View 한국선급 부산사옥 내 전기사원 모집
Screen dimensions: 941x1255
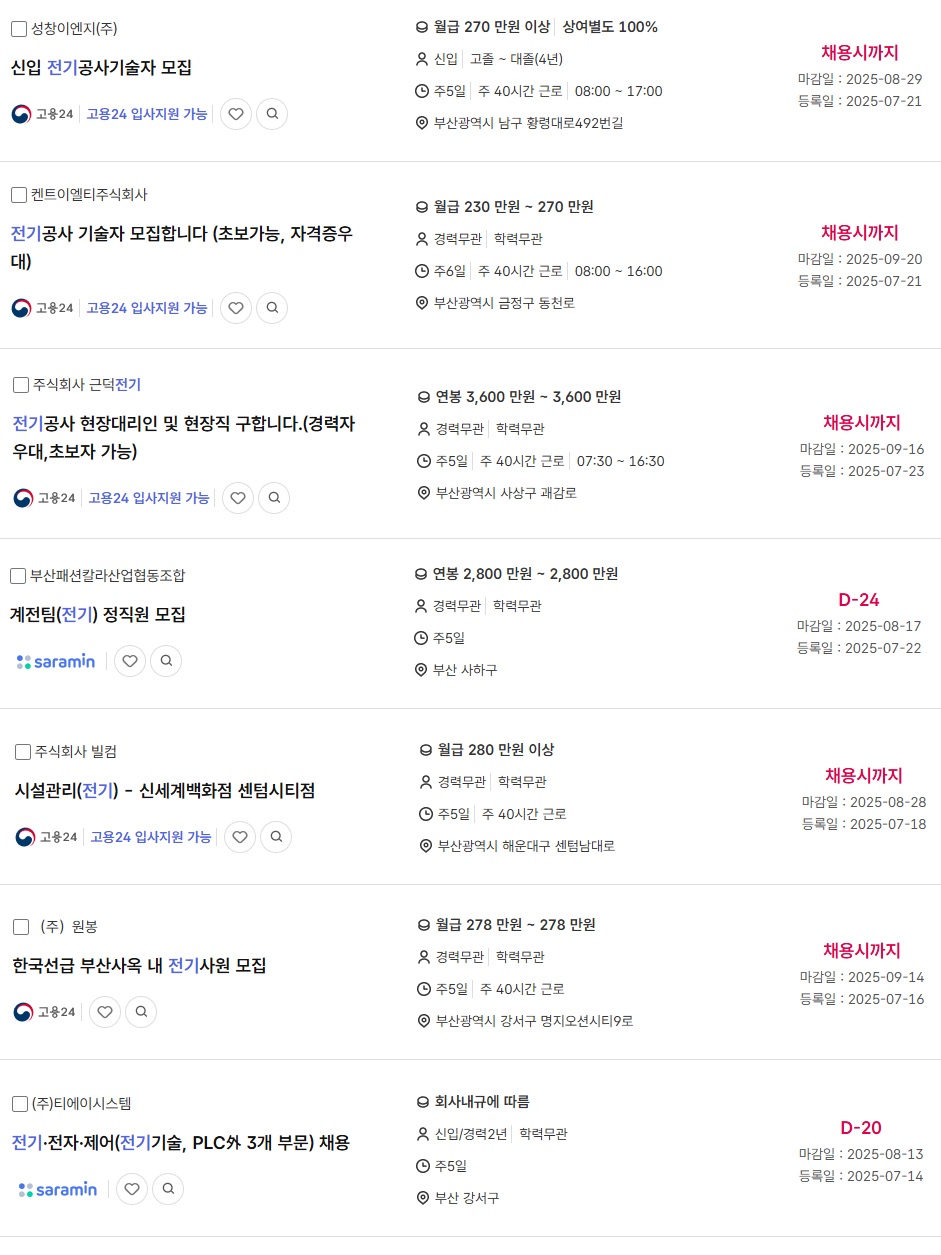point(139,966)
